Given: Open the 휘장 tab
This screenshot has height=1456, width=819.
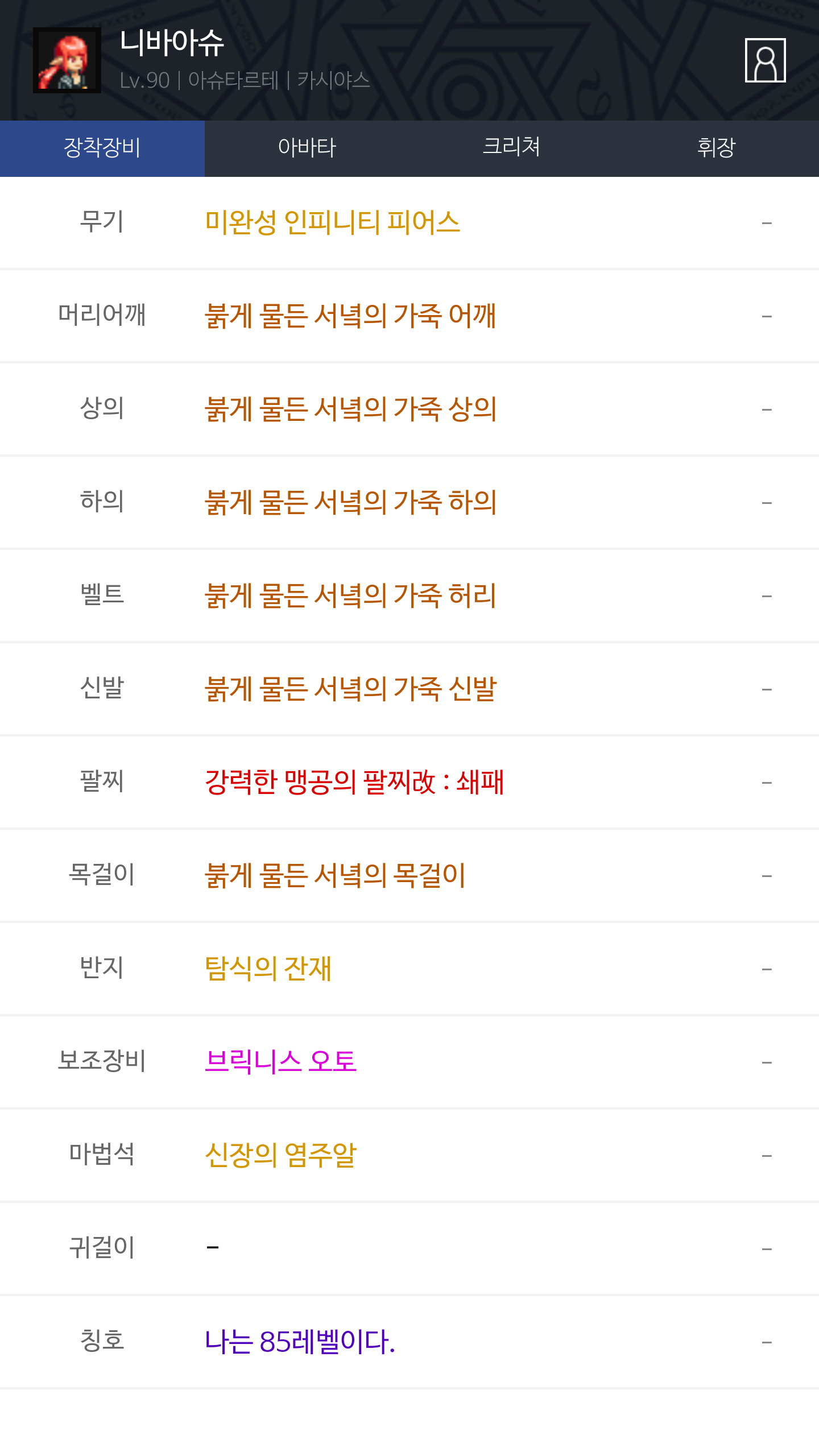Looking at the screenshot, I should pos(716,148).
